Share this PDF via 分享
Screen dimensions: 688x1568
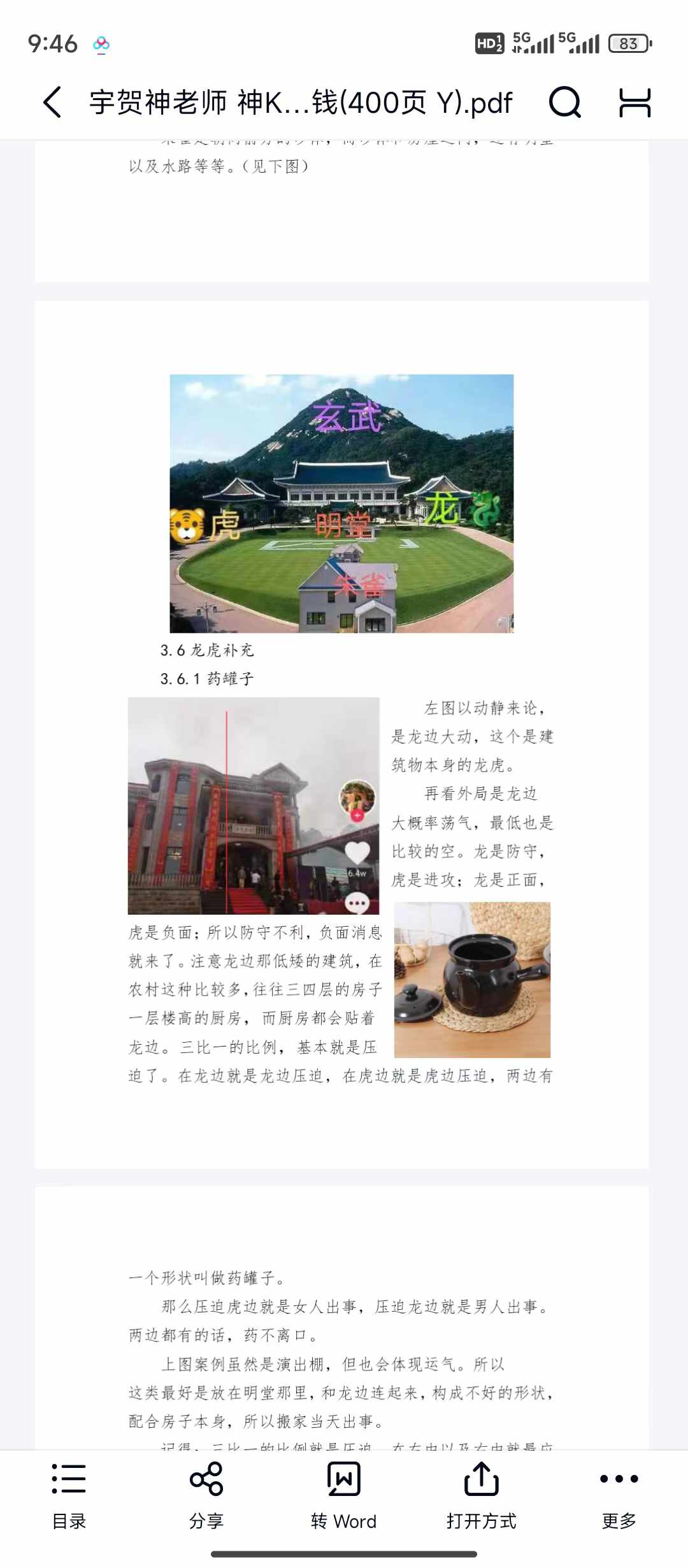click(x=206, y=1495)
